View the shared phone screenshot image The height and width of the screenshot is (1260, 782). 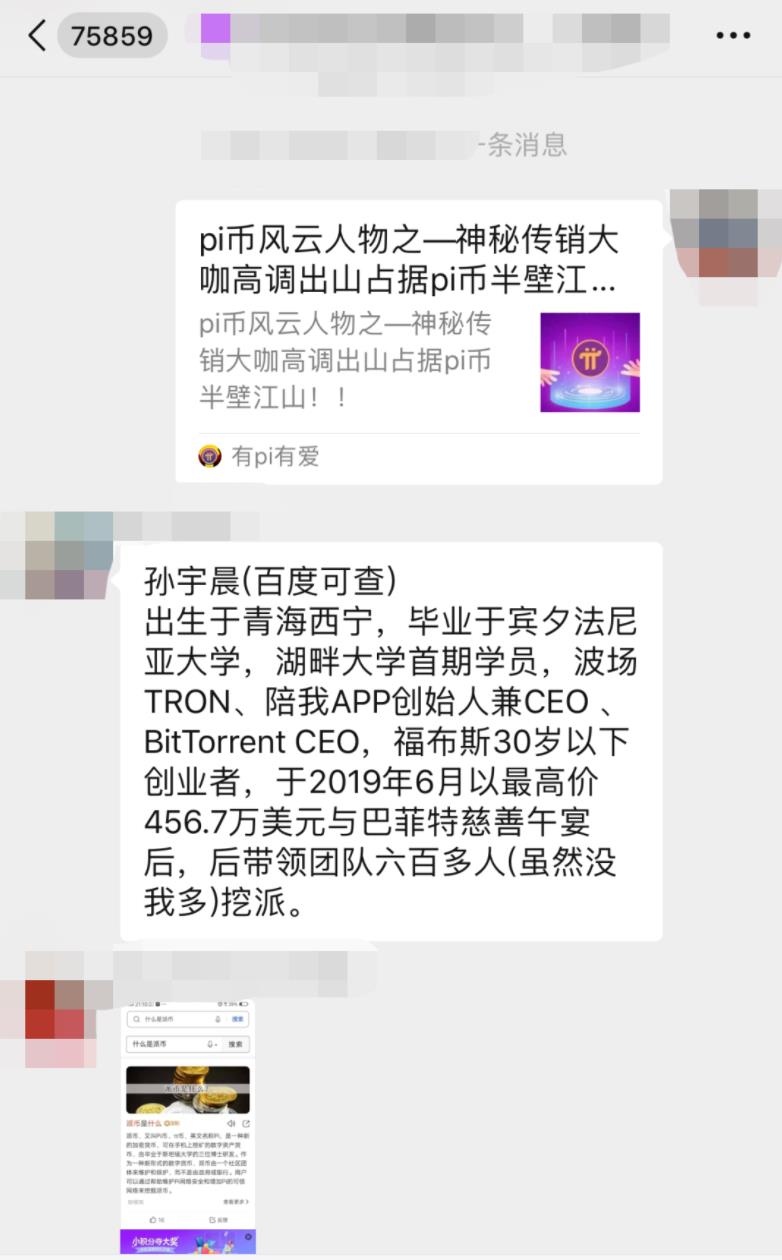188,1125
